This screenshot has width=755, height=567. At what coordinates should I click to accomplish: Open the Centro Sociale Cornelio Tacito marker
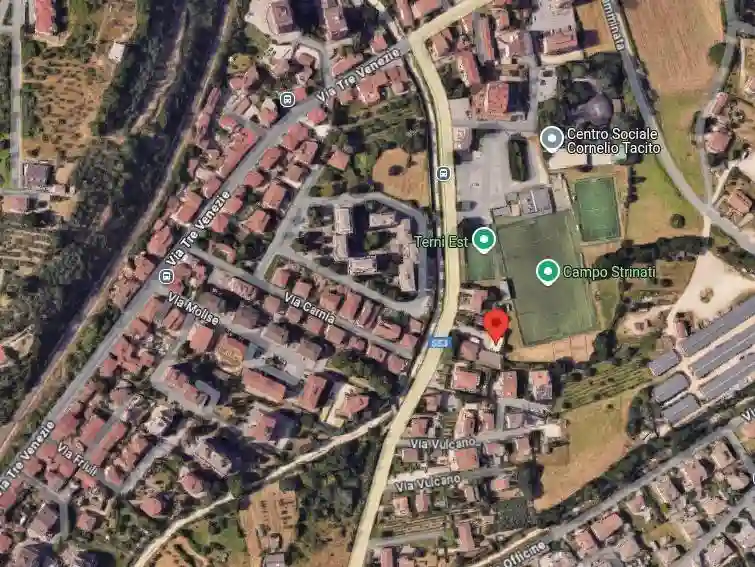551,139
